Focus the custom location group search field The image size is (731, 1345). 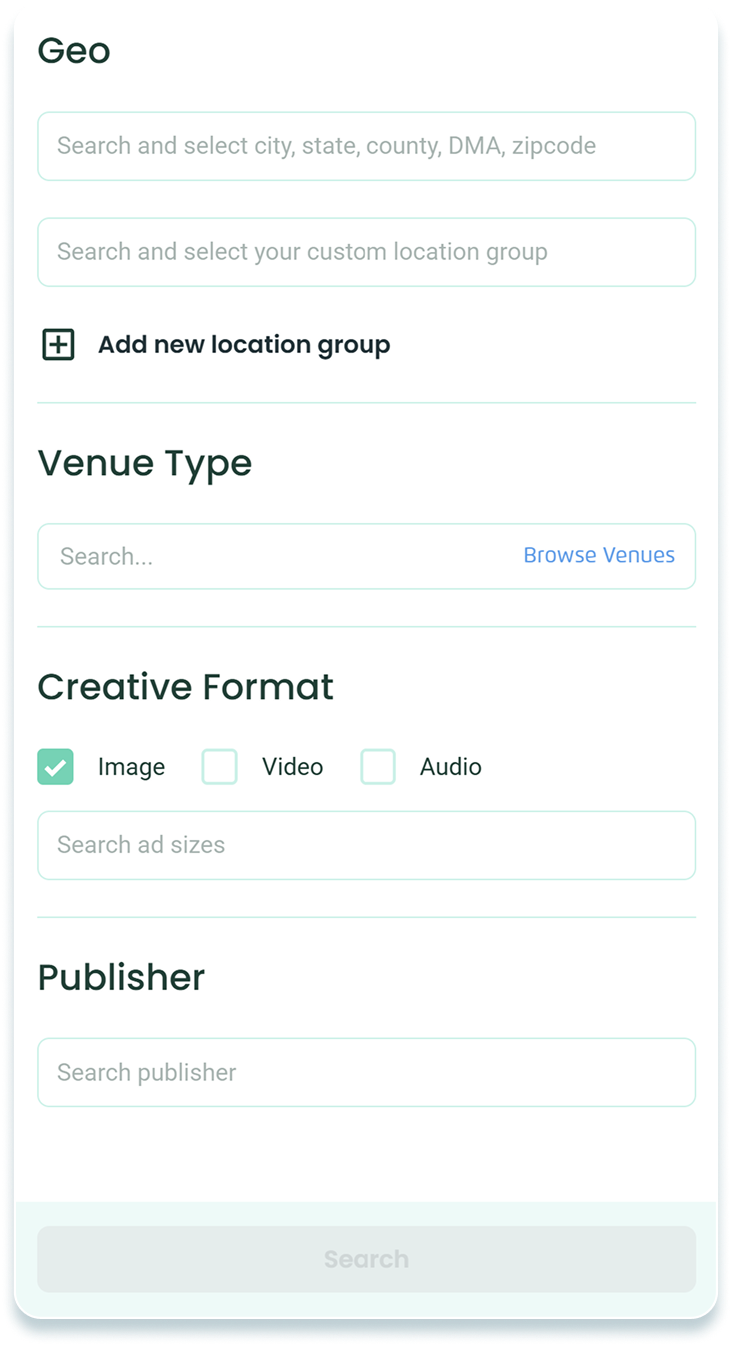point(366,252)
